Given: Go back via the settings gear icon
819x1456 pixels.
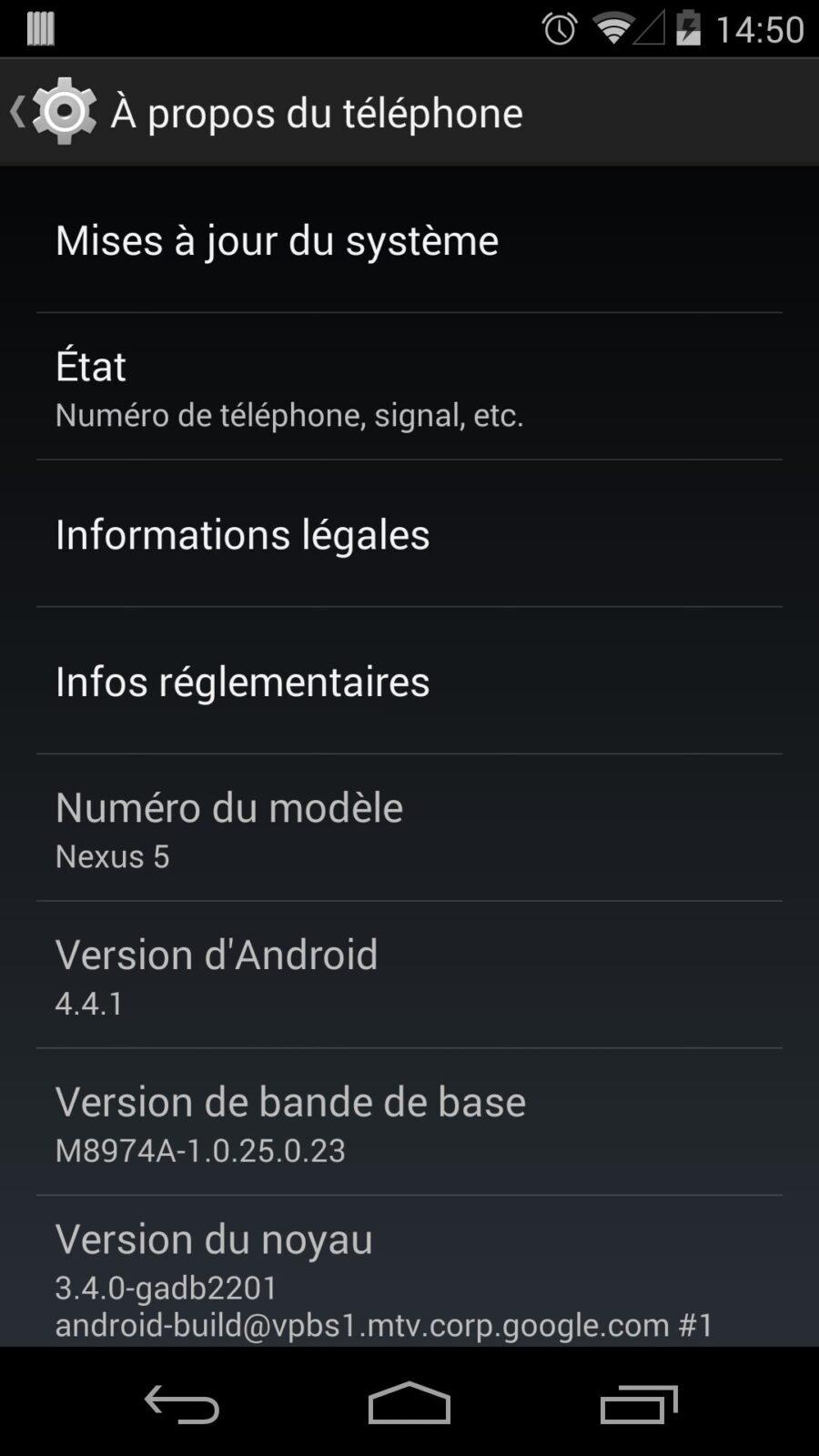Looking at the screenshot, I should [x=56, y=112].
